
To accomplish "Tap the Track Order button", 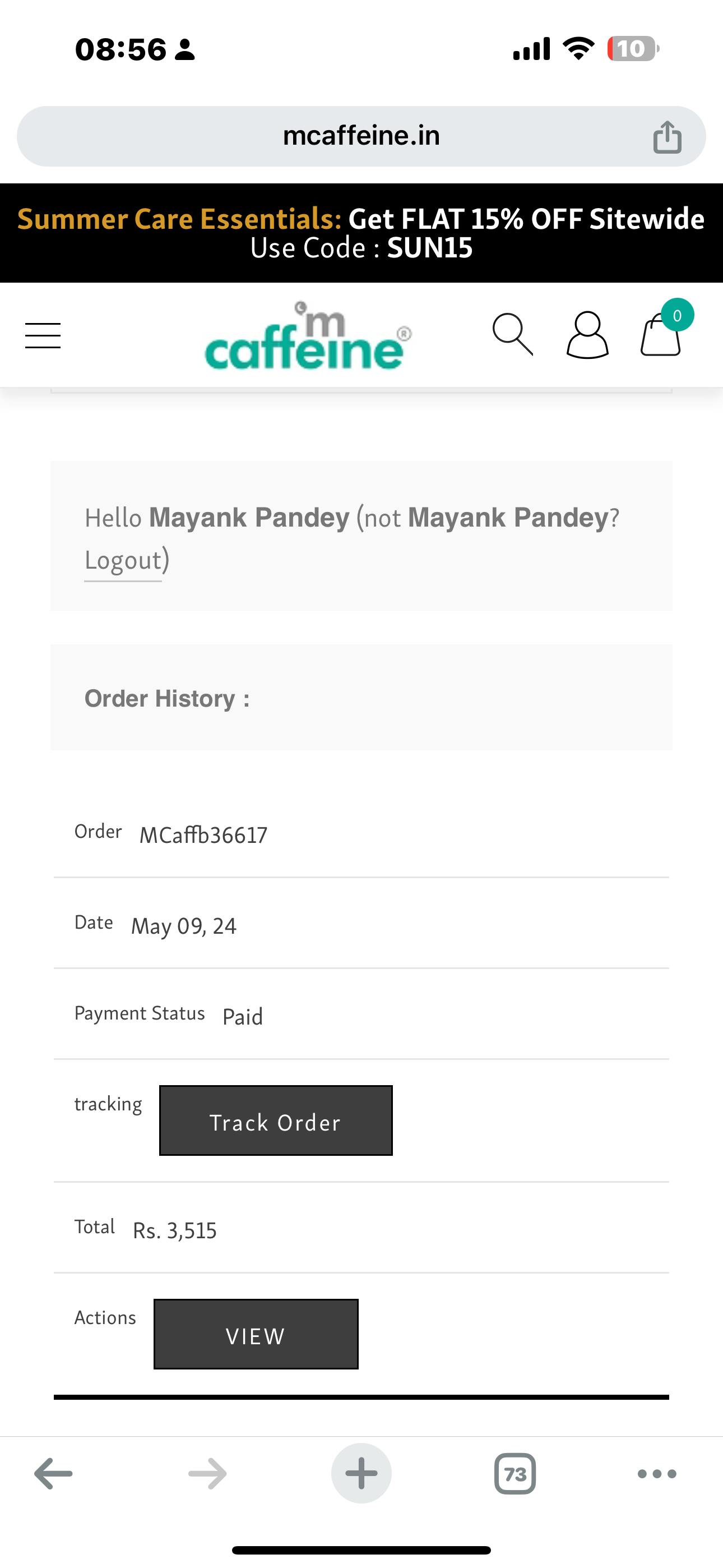I will [276, 1120].
